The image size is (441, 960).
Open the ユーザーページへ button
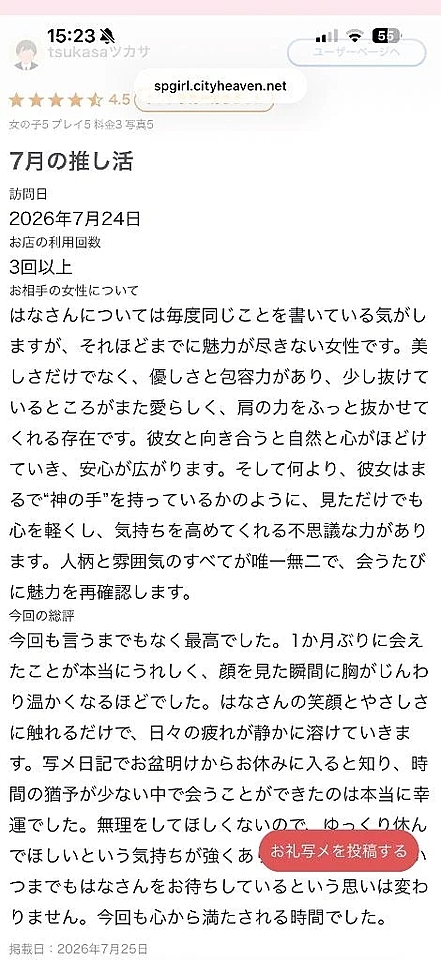pyautogui.click(x=356, y=53)
